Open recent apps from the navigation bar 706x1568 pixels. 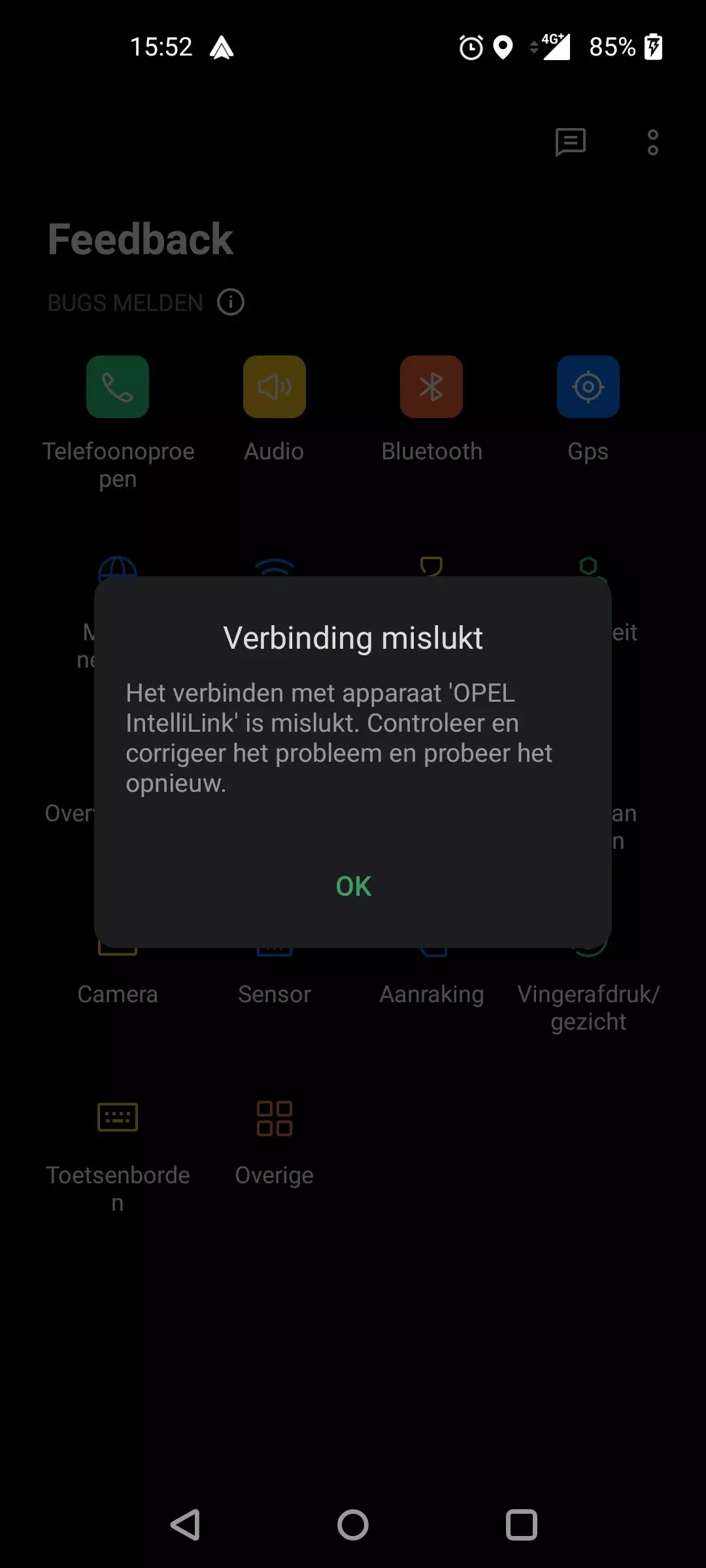tap(521, 1525)
